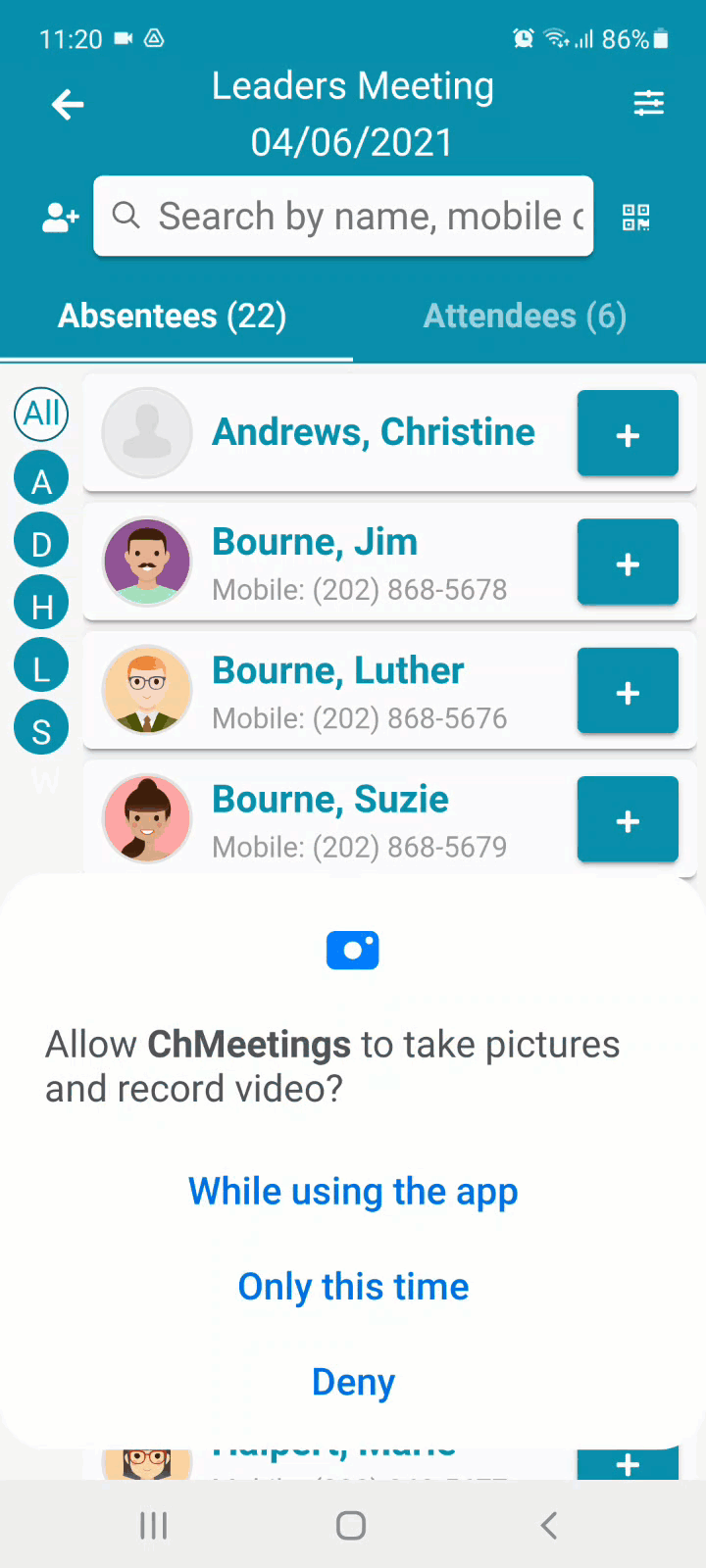Select the Absentees tab

coord(173,316)
